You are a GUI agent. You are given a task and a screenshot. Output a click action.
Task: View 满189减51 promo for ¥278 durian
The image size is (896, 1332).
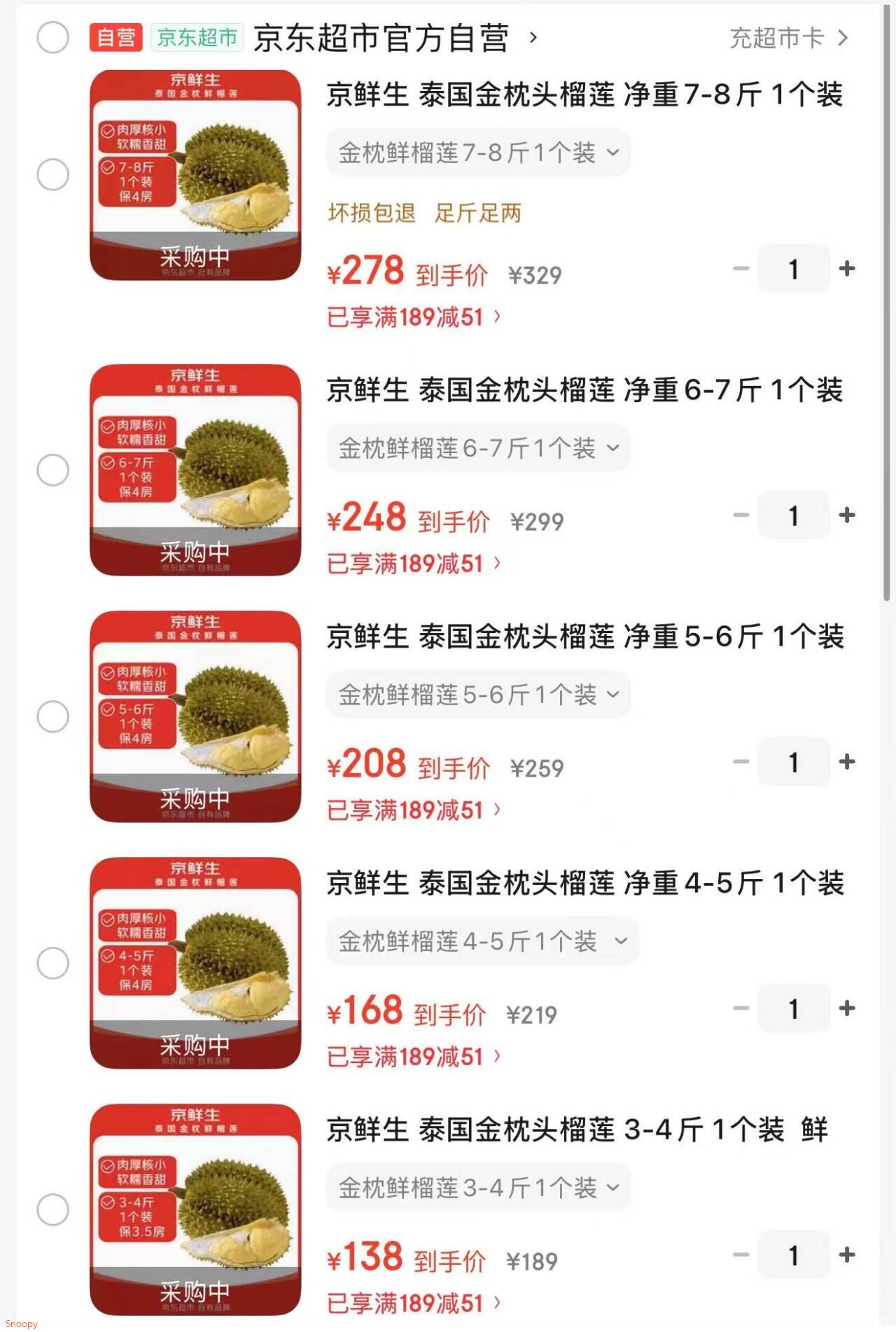413,317
